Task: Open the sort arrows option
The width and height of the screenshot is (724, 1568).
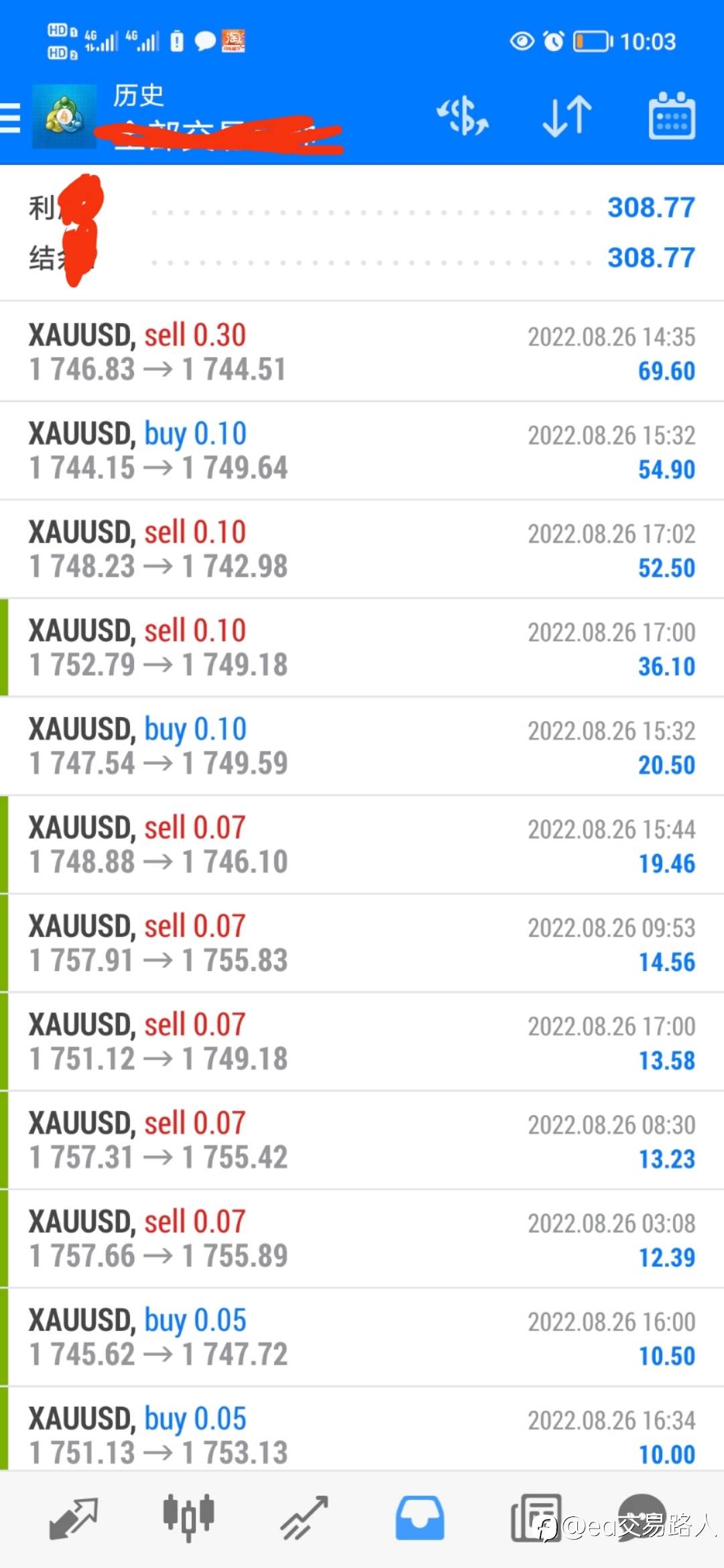Action: [x=567, y=117]
